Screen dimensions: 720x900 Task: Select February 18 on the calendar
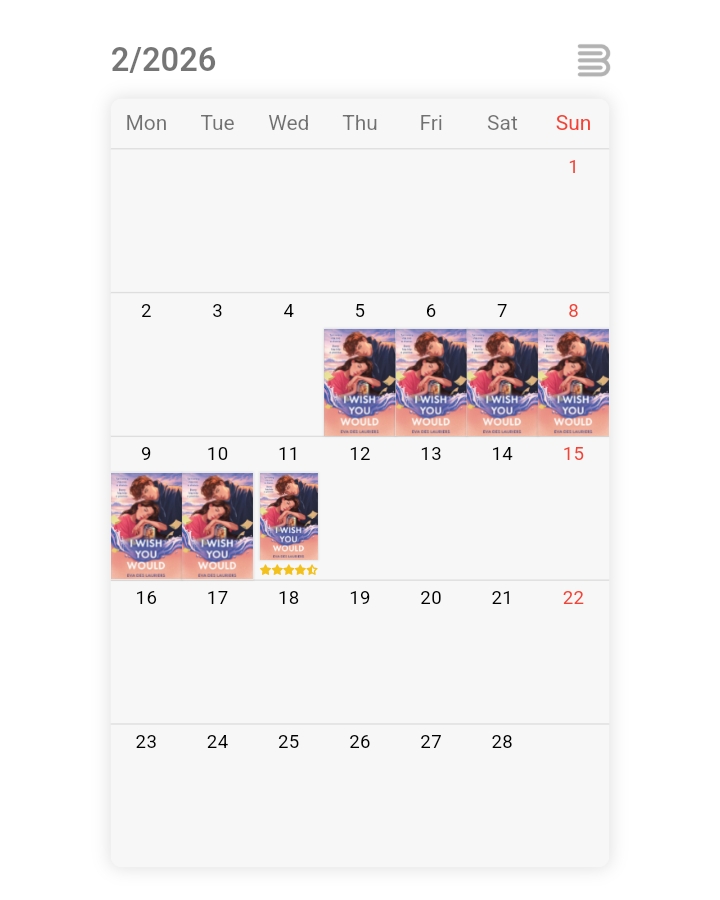(x=288, y=651)
